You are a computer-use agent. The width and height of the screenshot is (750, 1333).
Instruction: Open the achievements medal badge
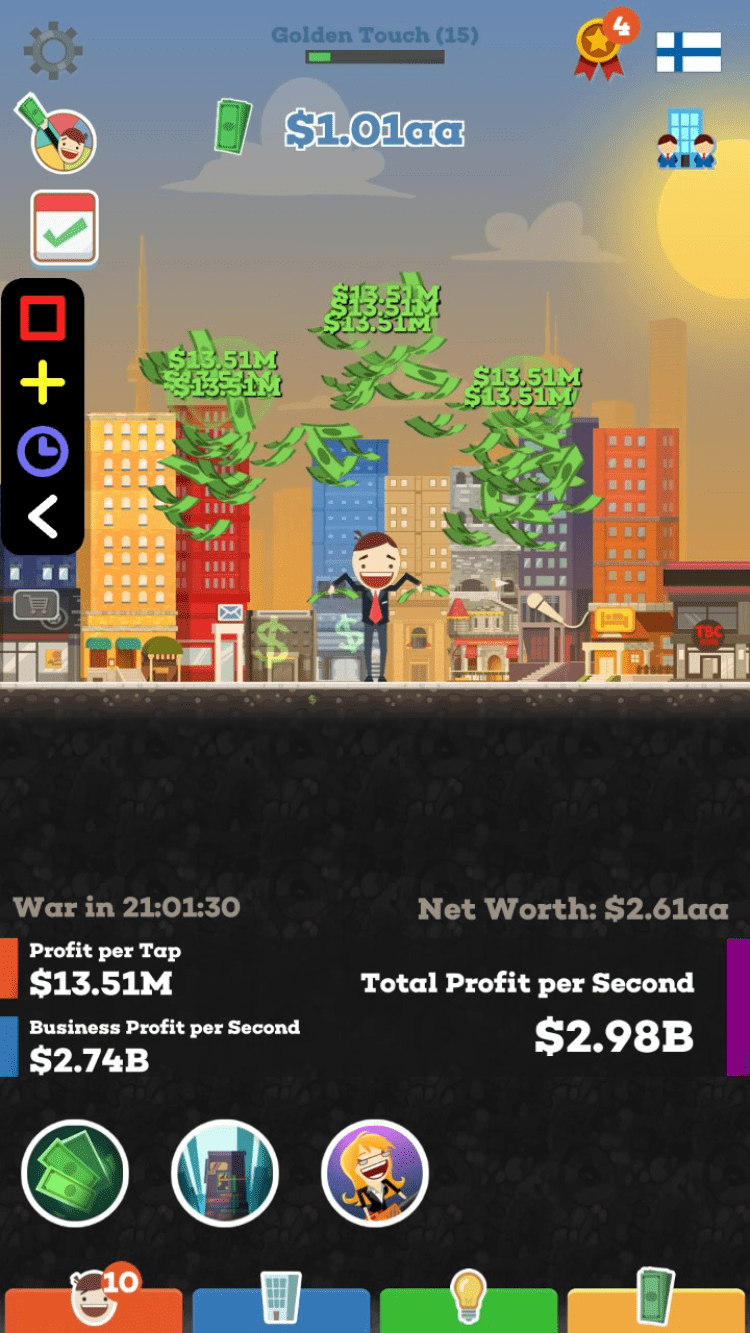click(x=605, y=44)
